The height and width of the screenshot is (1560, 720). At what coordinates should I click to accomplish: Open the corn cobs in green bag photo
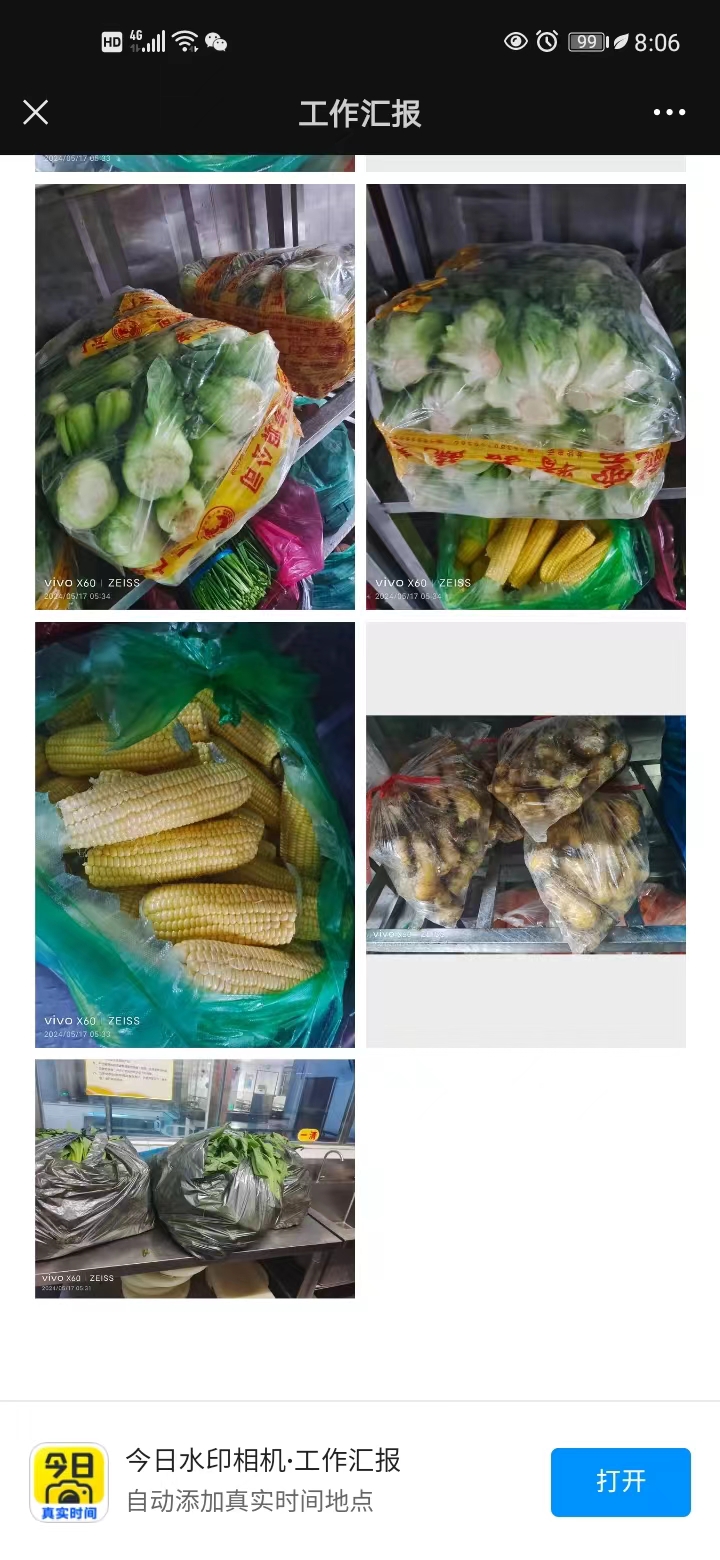point(195,834)
